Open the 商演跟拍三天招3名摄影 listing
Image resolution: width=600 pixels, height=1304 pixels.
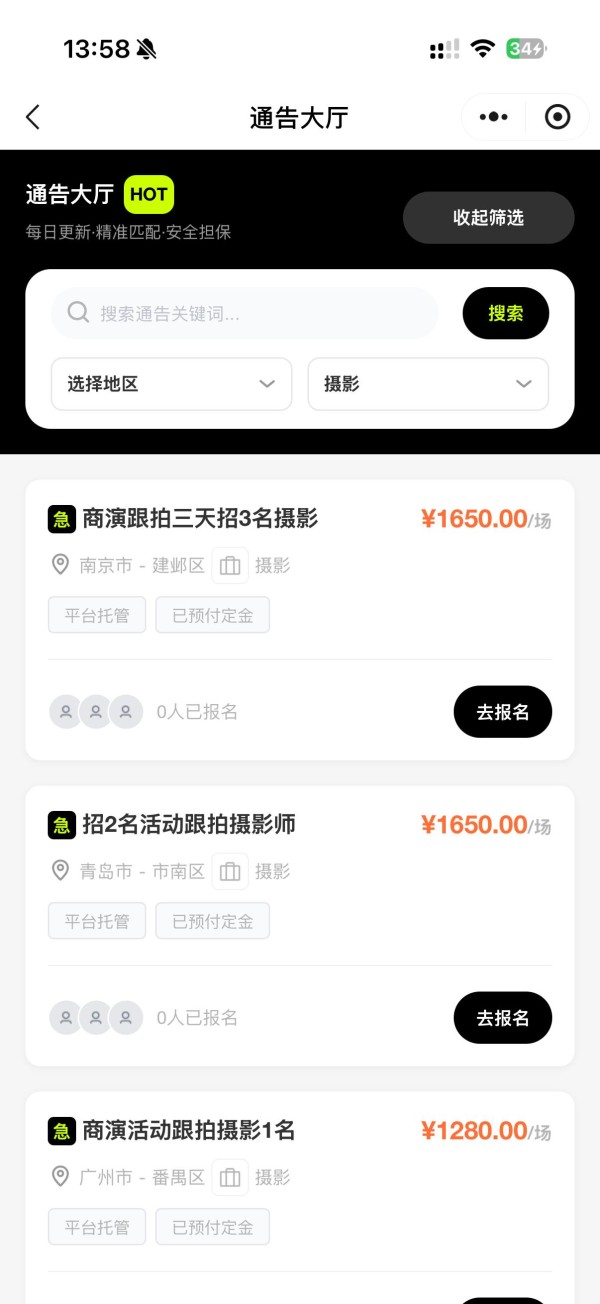pyautogui.click(x=200, y=518)
